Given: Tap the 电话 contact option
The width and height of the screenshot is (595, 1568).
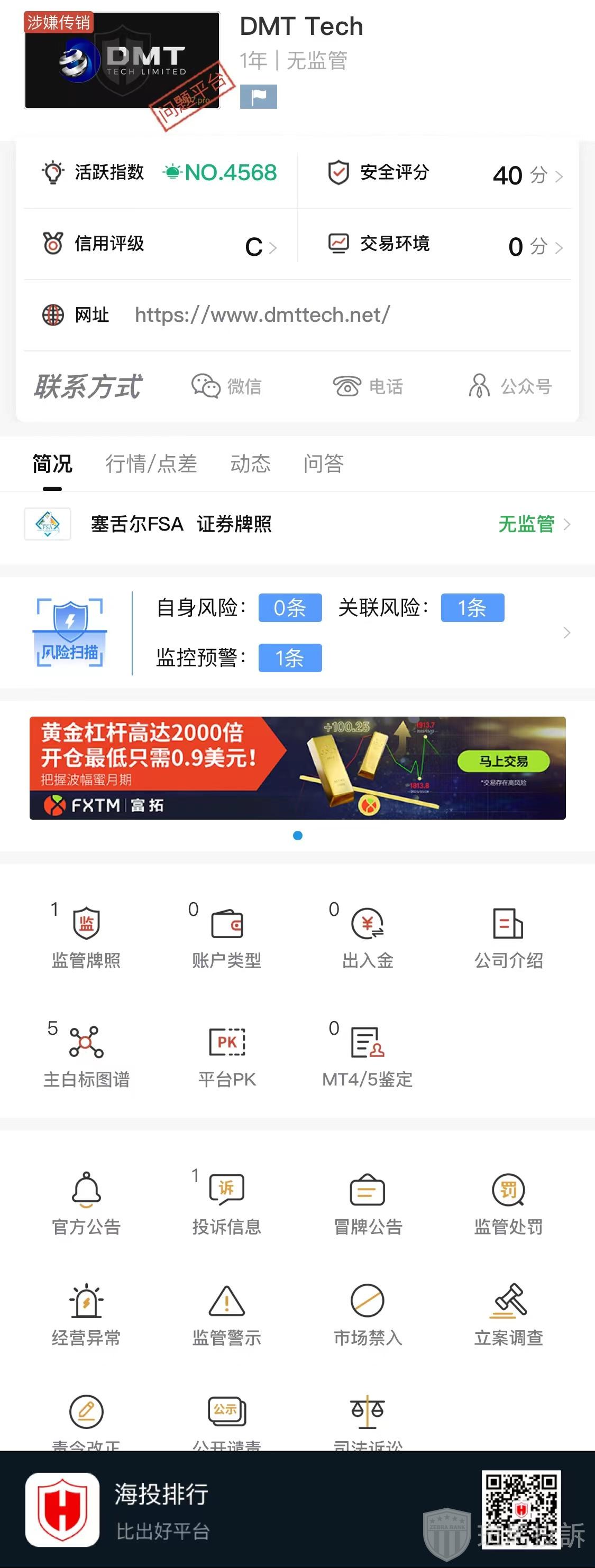Looking at the screenshot, I should click(x=368, y=386).
